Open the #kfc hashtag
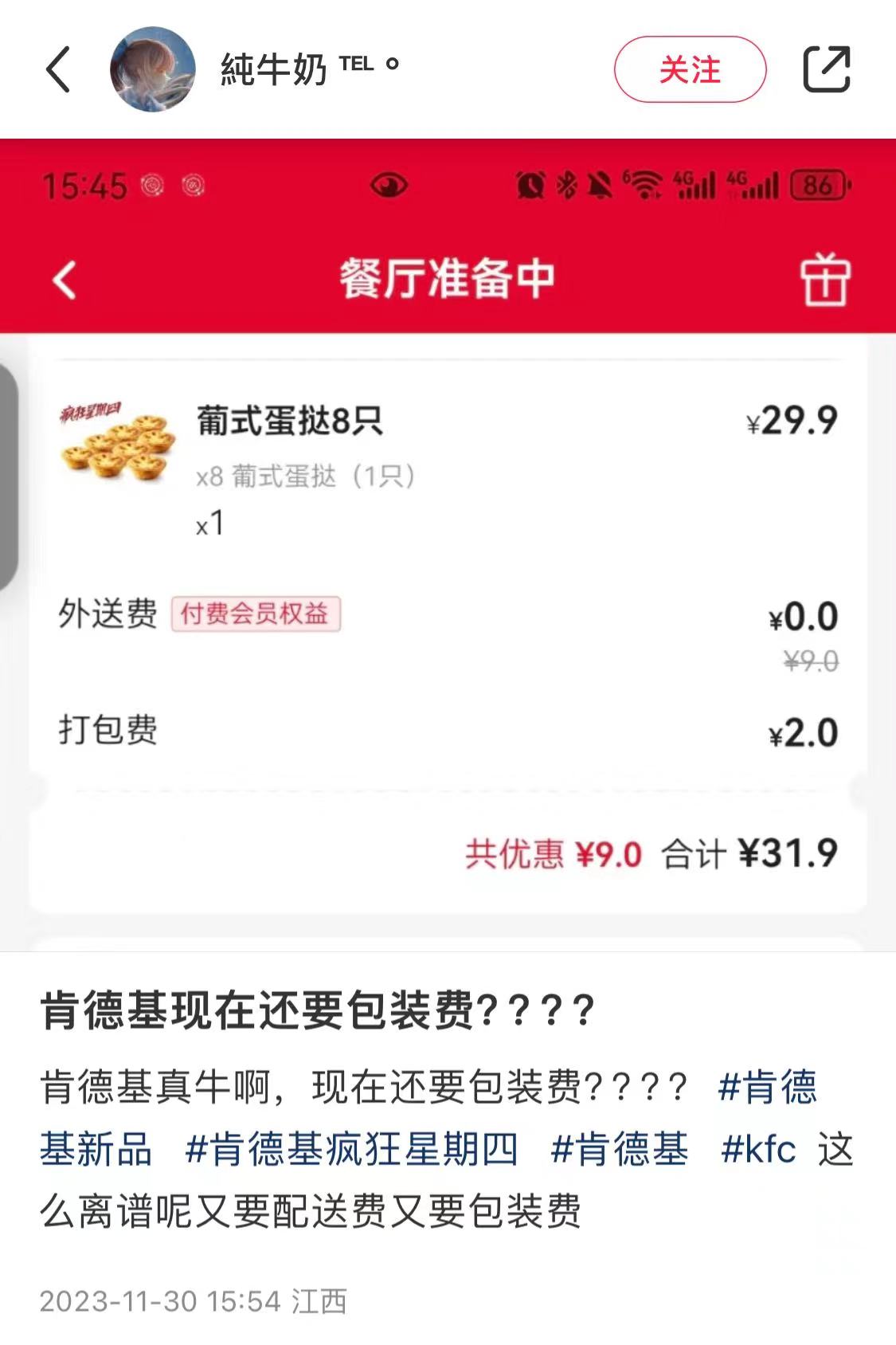Screen dimensions: 896x1345 pos(758,1150)
